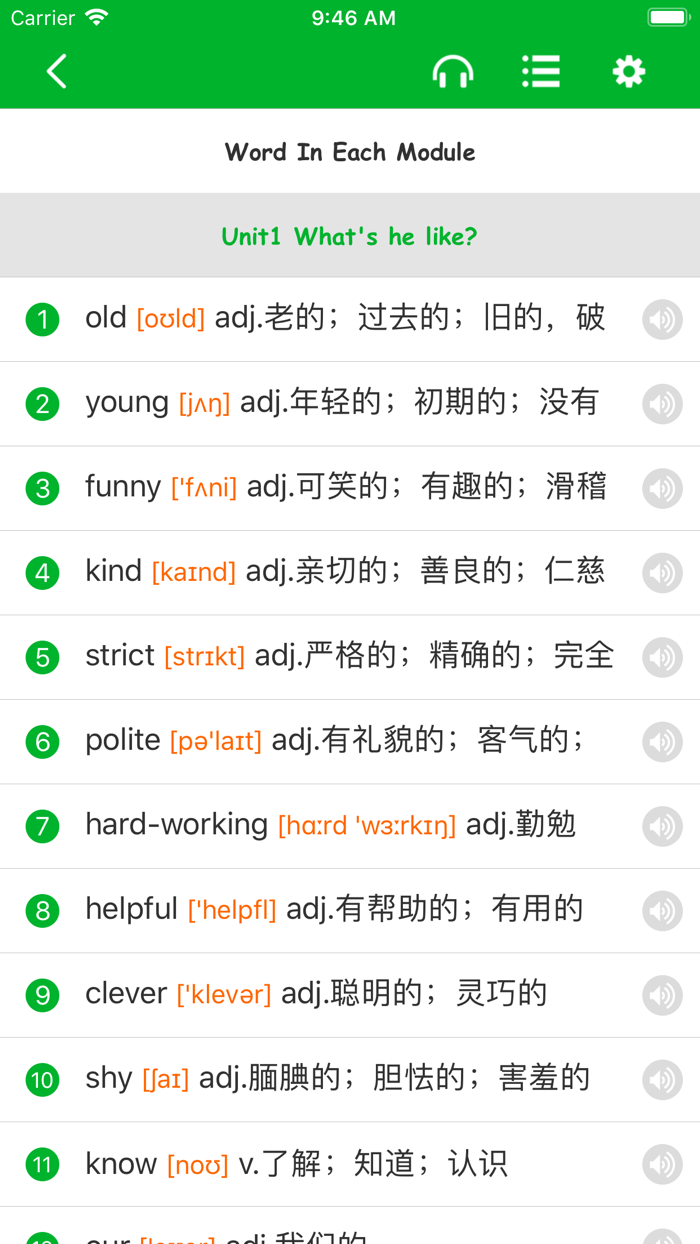Screen dimensions: 700x1244
Task: Play audio for the word strict
Action: coord(661,658)
